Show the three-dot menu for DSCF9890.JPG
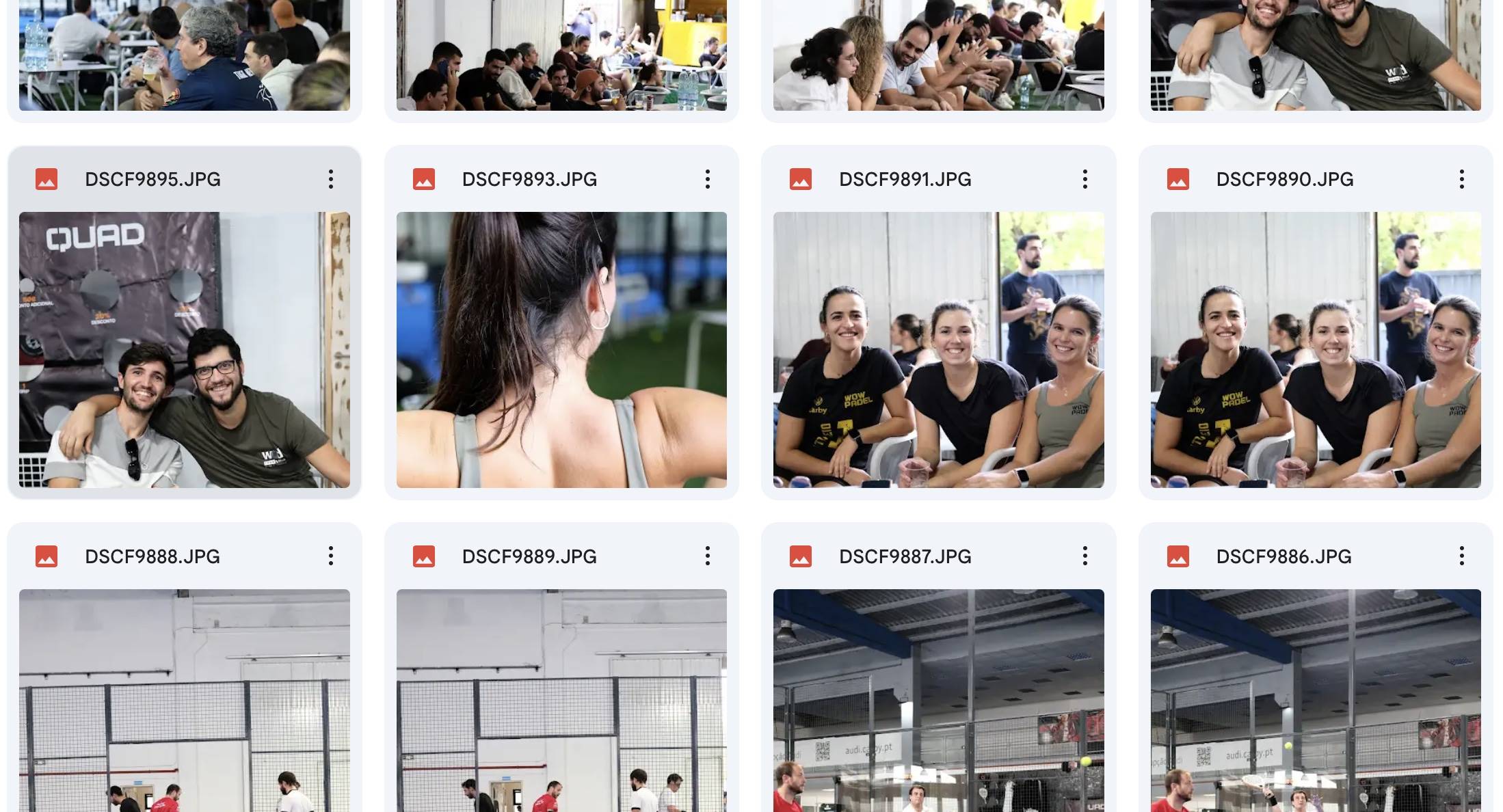 [x=1462, y=179]
